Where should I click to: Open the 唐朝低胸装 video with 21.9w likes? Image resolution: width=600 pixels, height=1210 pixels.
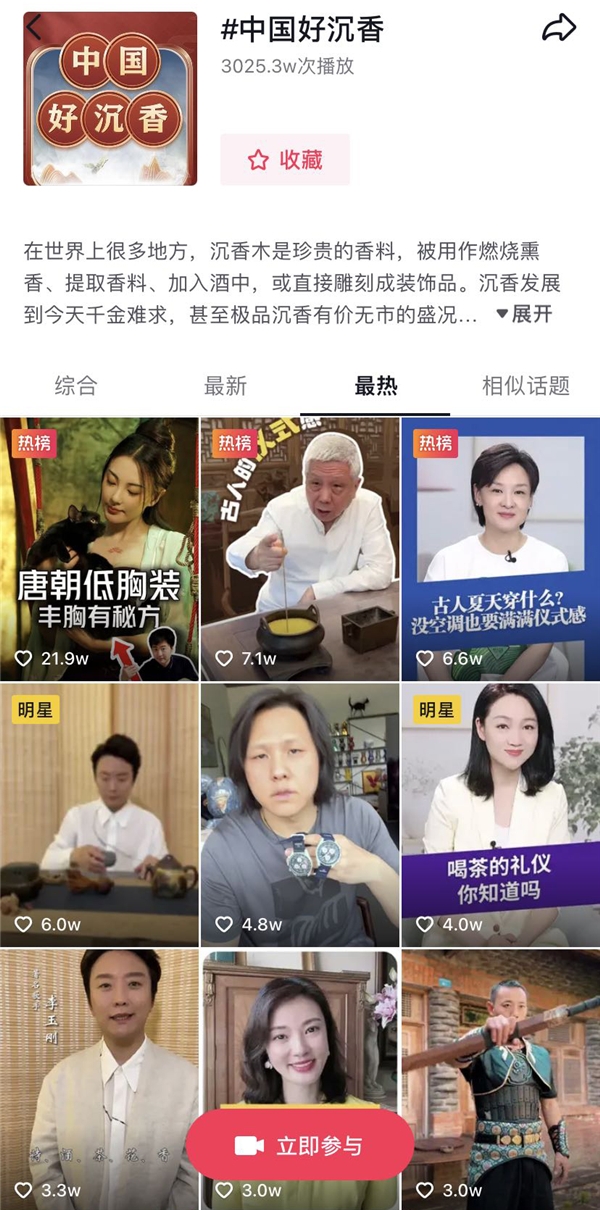click(99, 548)
